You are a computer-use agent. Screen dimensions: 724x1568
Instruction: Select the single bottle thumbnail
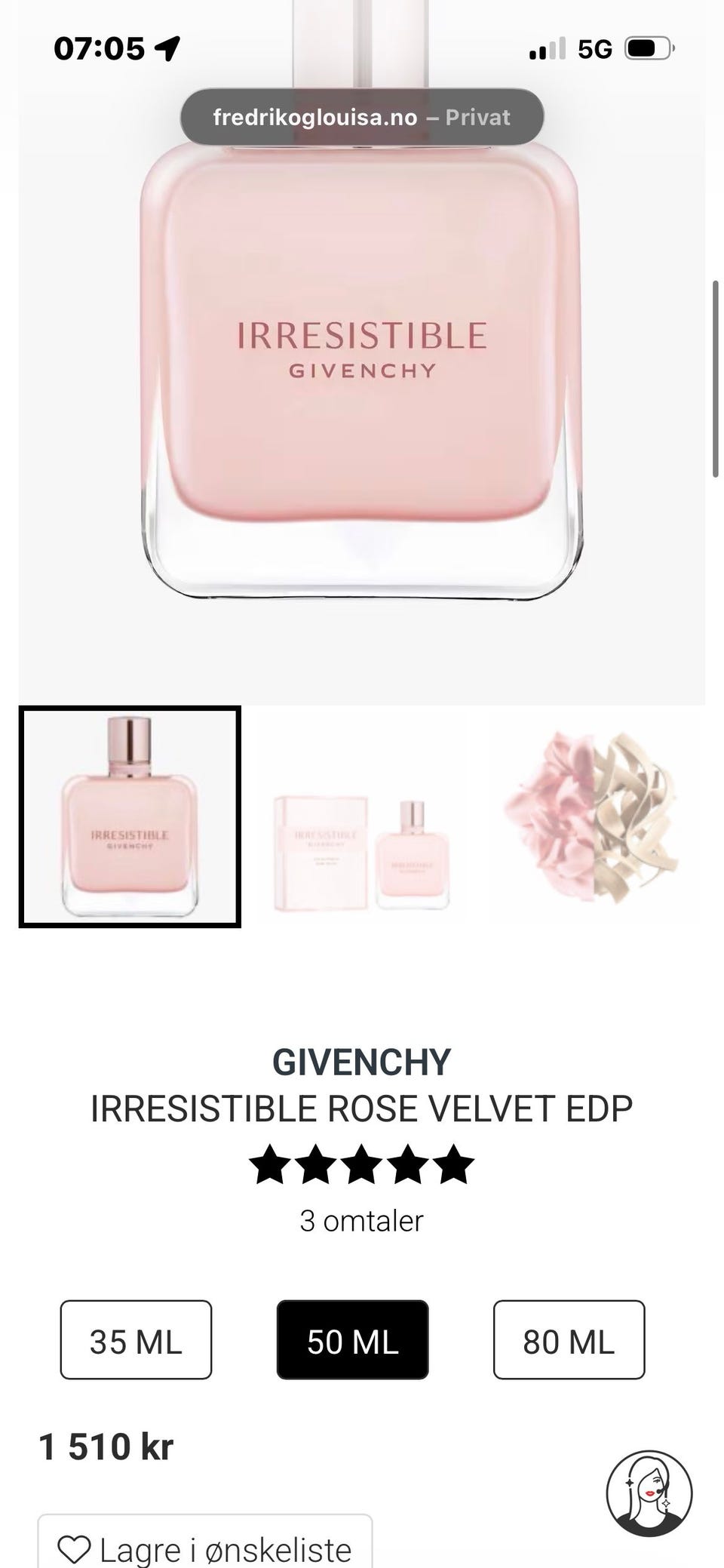(130, 816)
